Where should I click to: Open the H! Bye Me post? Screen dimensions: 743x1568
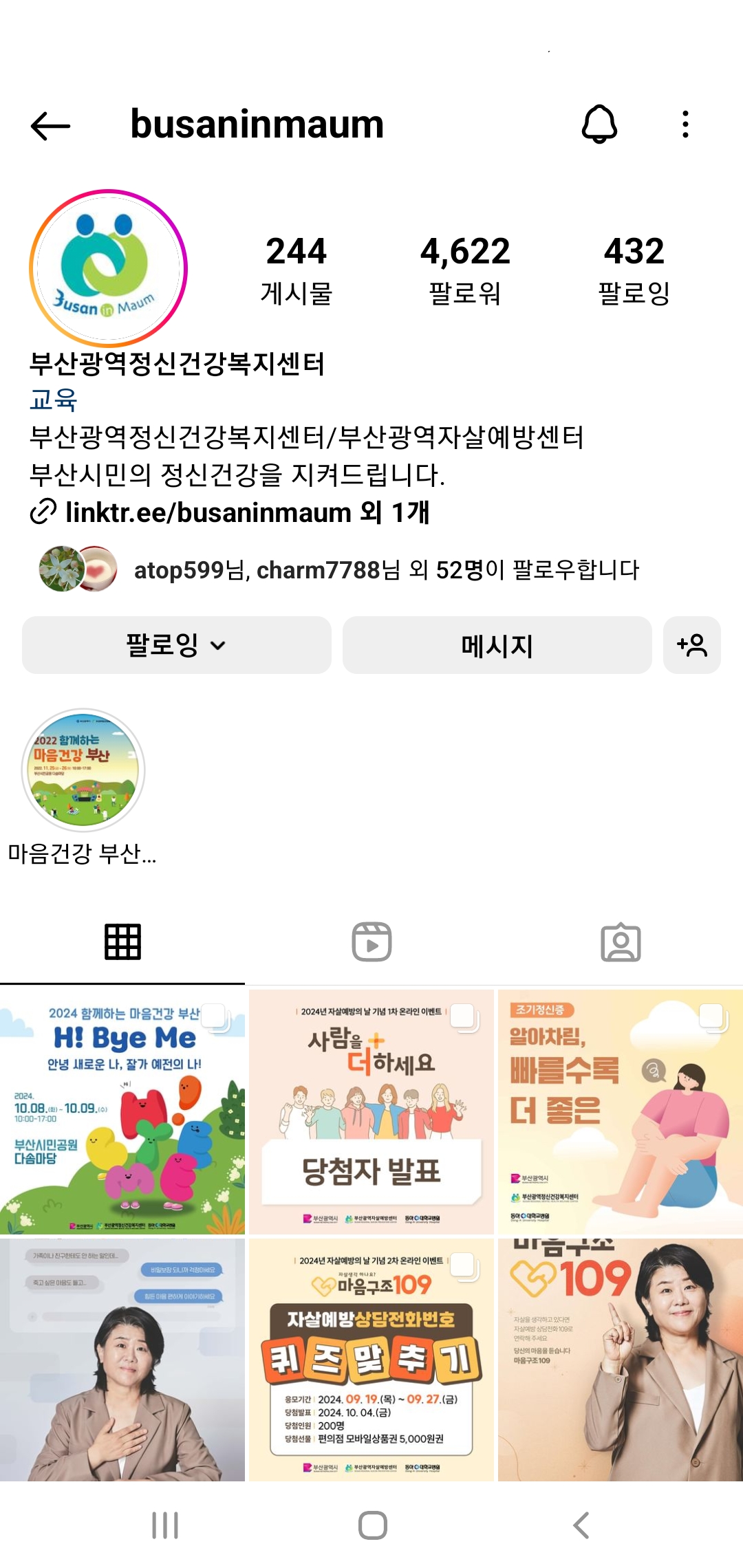122,1111
